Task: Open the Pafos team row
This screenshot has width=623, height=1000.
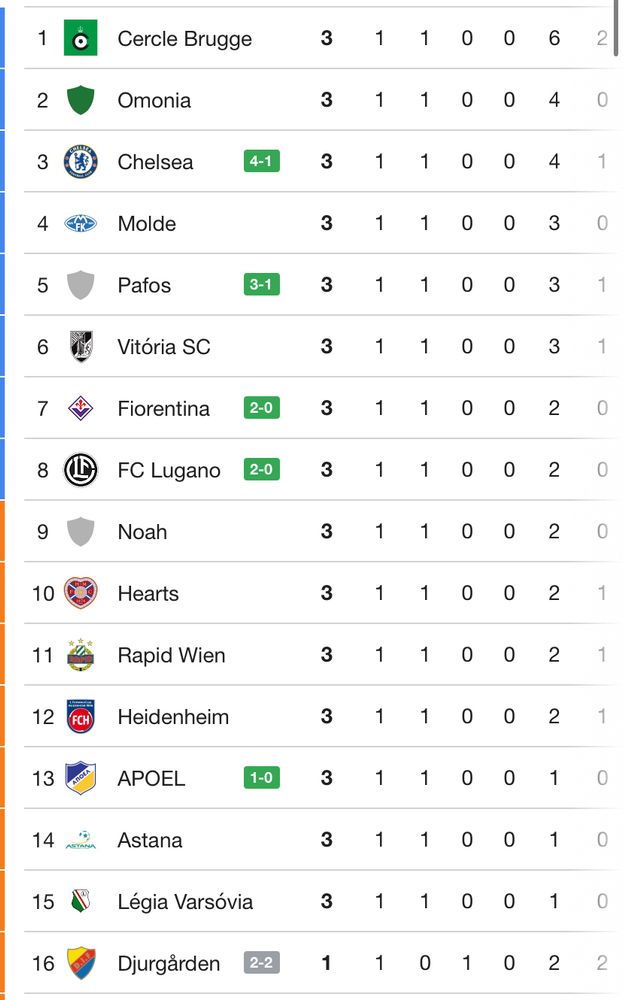Action: (x=144, y=285)
